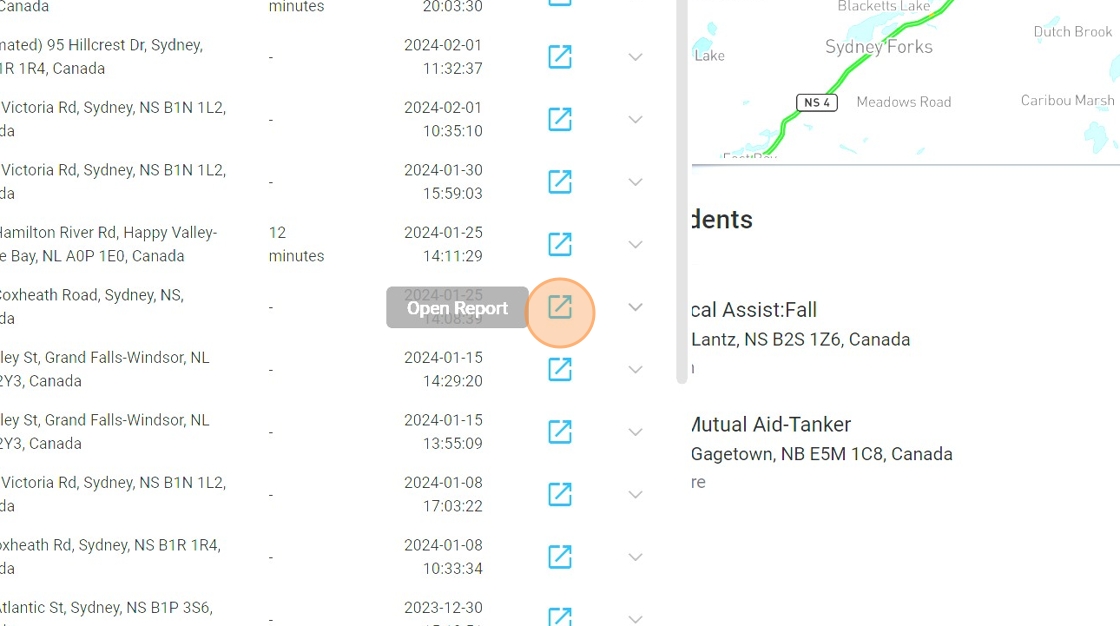
Task: Expand the row dated 2024-01-08 10:33:34
Action: 635,557
